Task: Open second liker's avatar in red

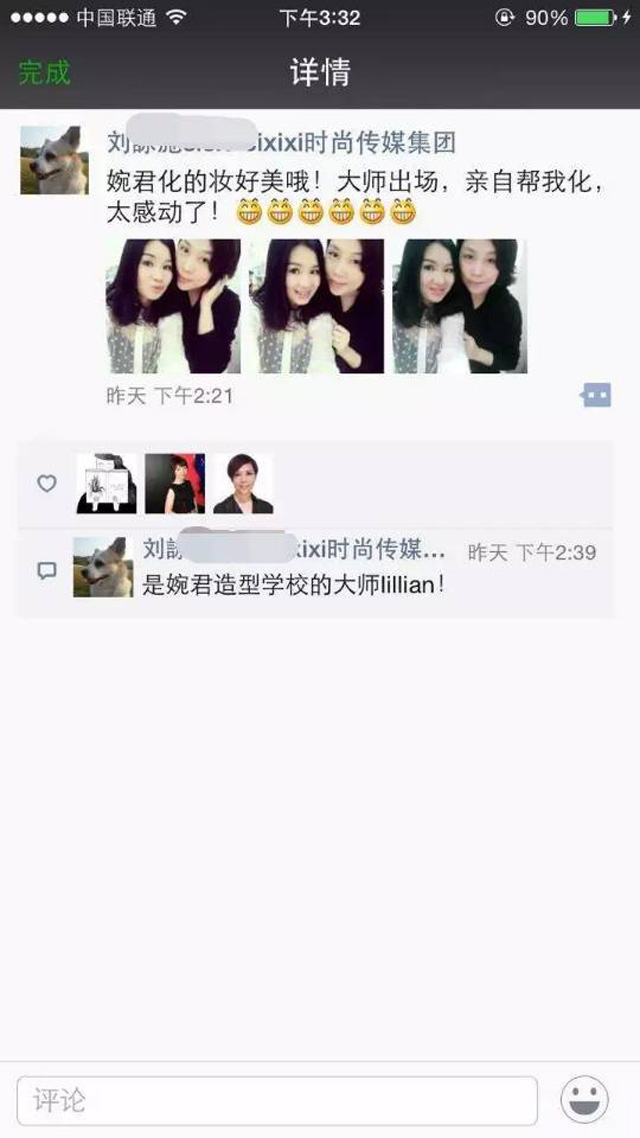Action: coord(175,484)
